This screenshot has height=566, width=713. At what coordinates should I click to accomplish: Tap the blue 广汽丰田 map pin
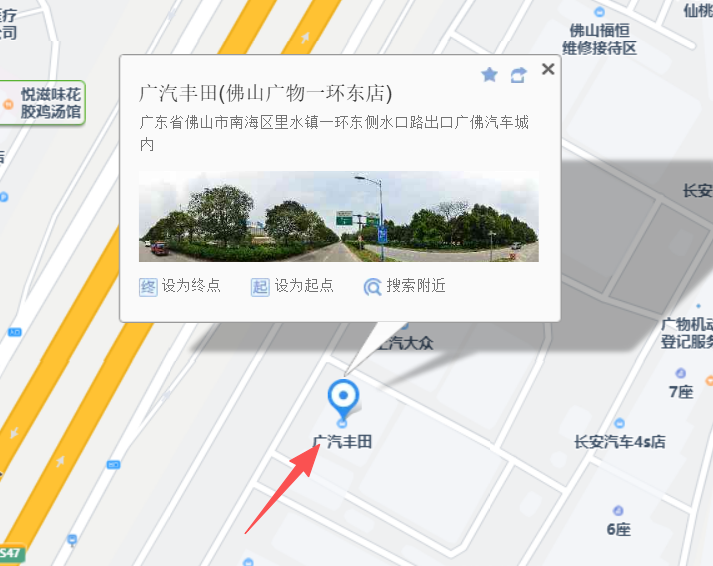click(344, 399)
